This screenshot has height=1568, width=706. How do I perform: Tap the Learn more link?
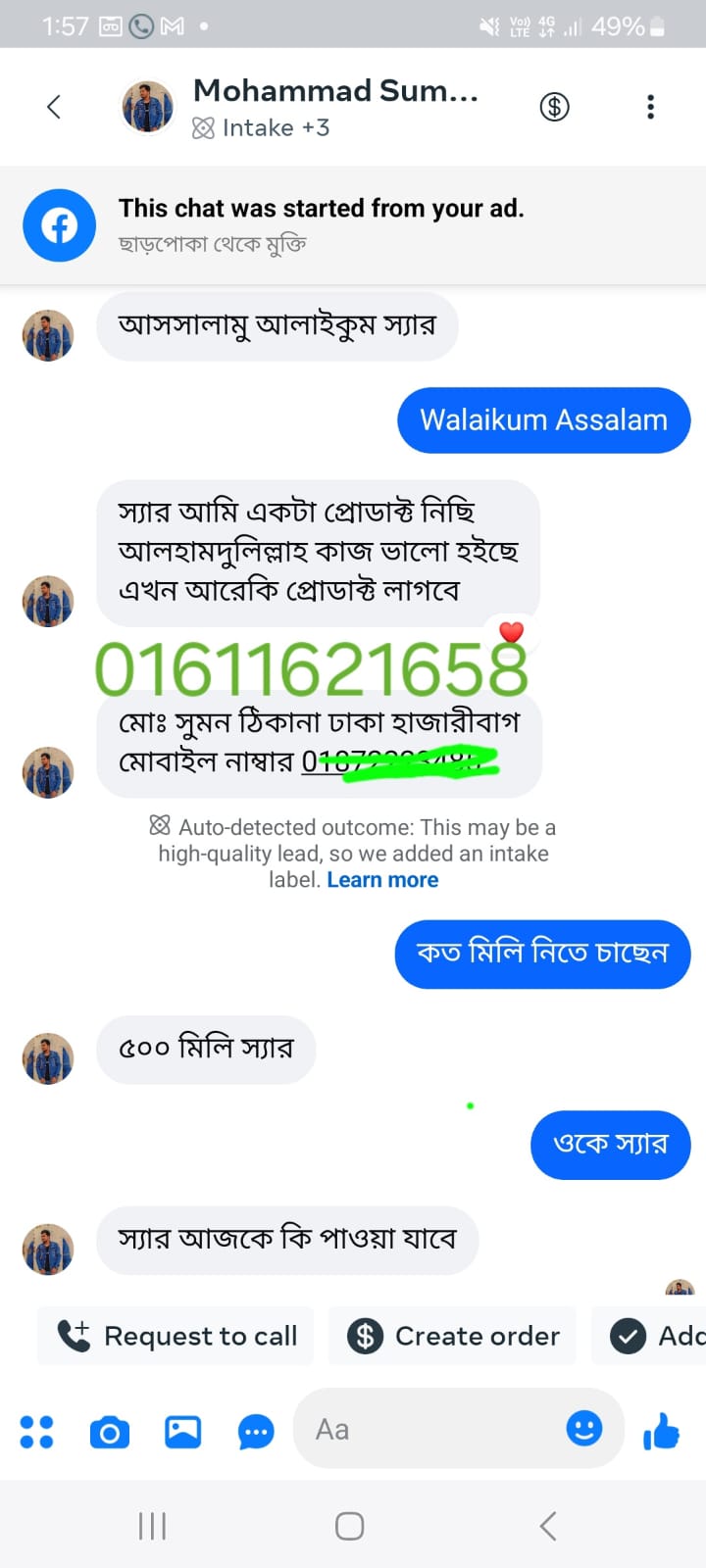382,879
